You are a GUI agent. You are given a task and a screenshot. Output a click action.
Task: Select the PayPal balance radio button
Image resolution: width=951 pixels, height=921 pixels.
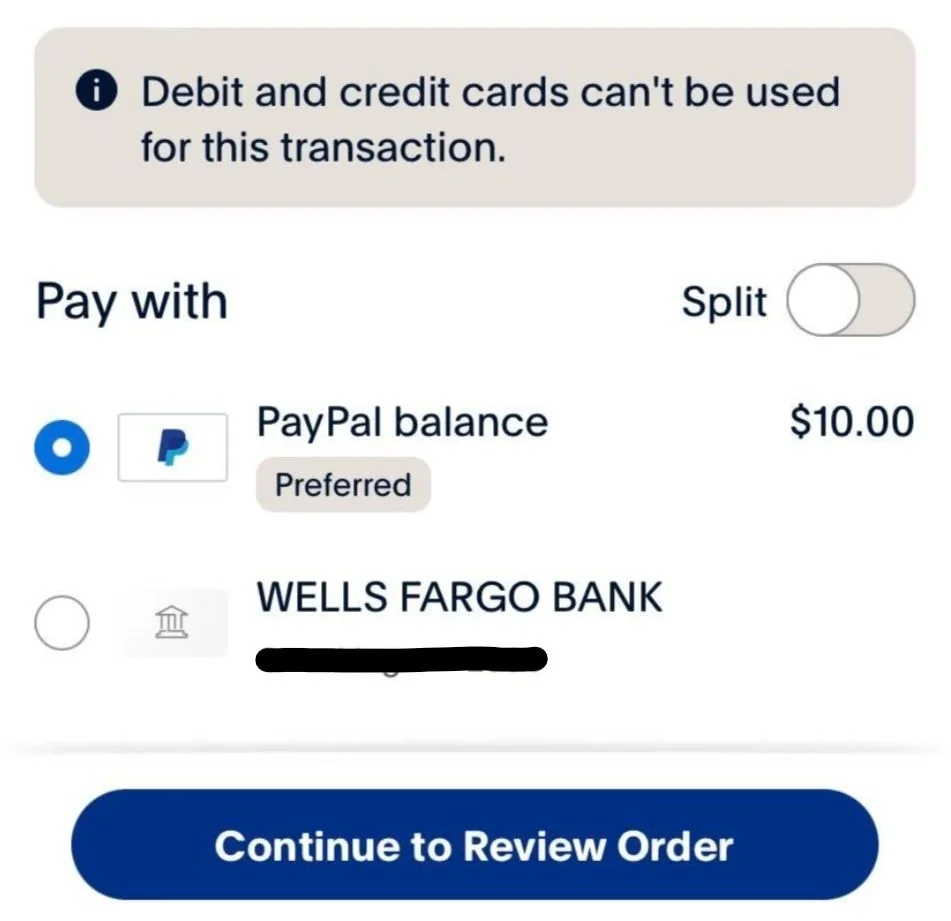tap(62, 447)
